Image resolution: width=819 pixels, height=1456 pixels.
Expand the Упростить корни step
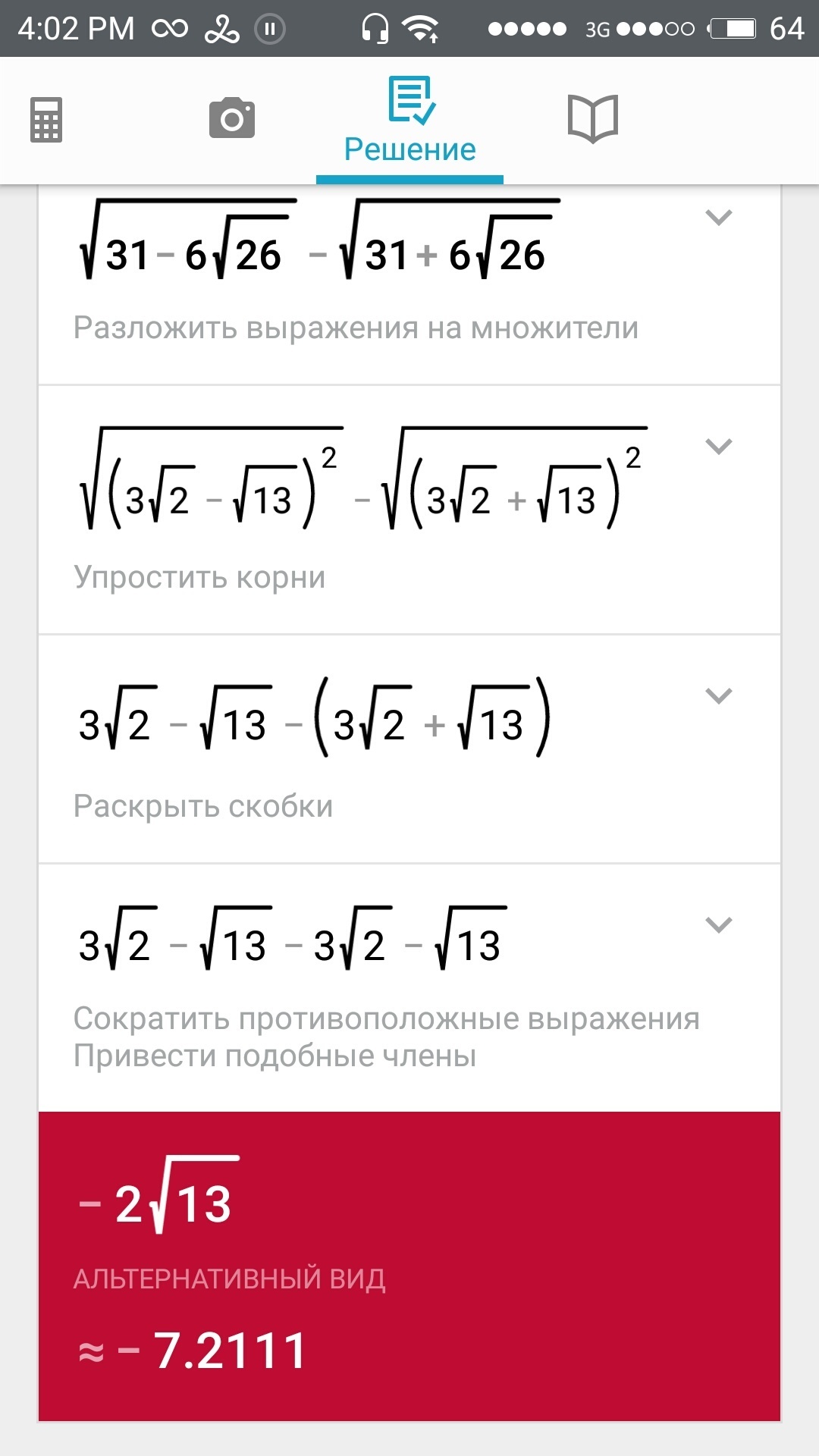(718, 446)
